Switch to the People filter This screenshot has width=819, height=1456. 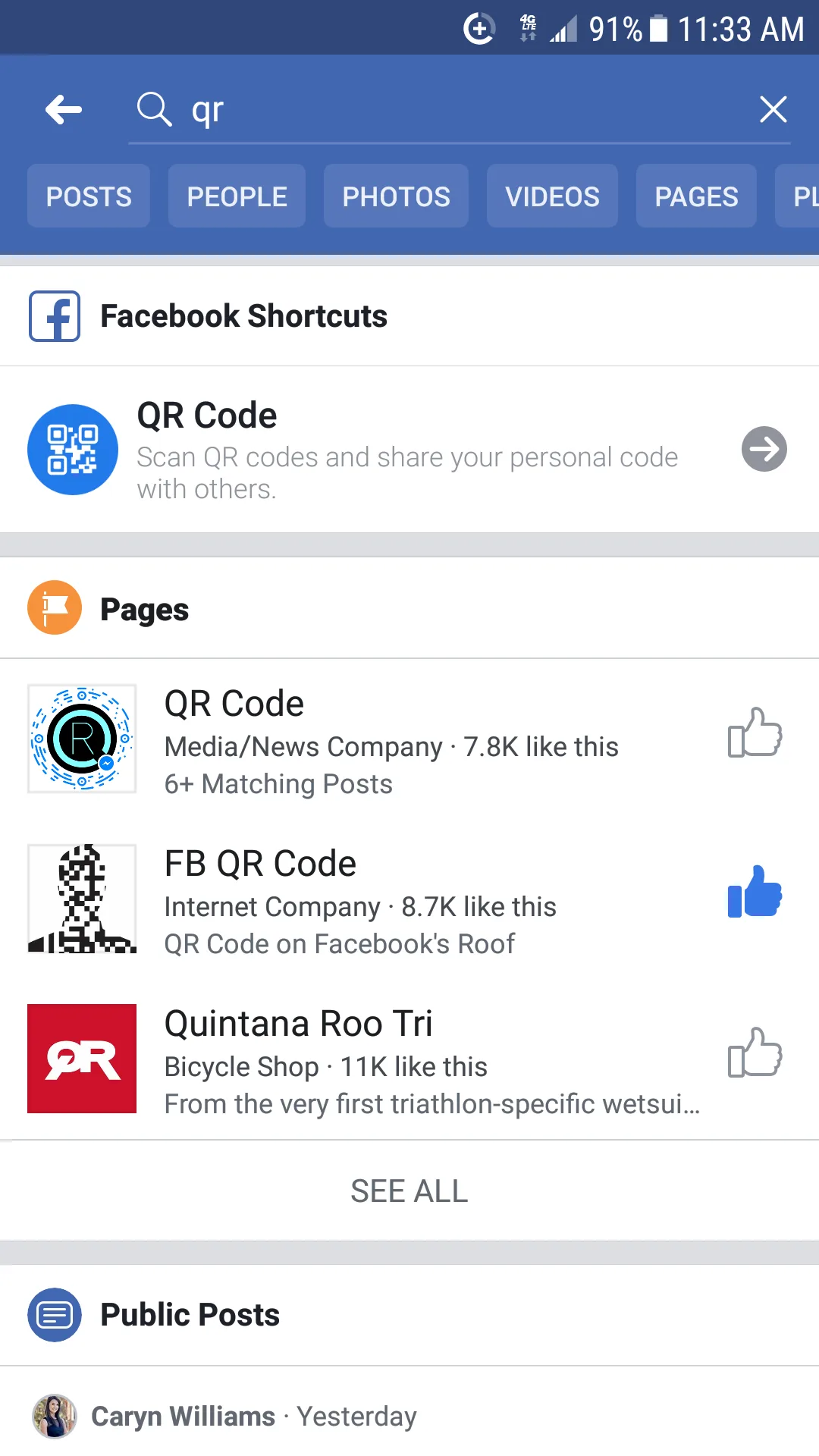coord(237,196)
